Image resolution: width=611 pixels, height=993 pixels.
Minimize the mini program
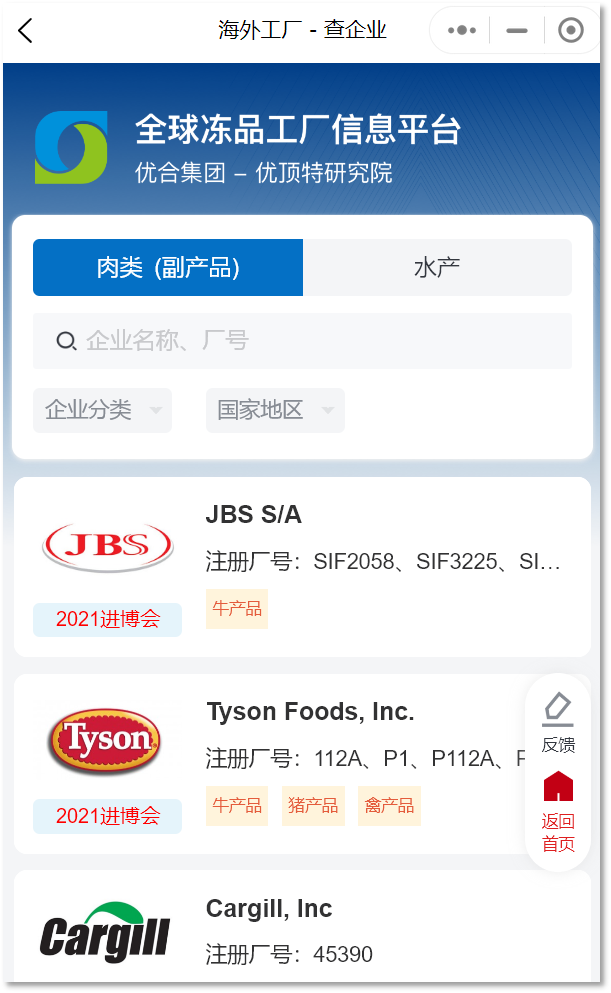(x=517, y=30)
